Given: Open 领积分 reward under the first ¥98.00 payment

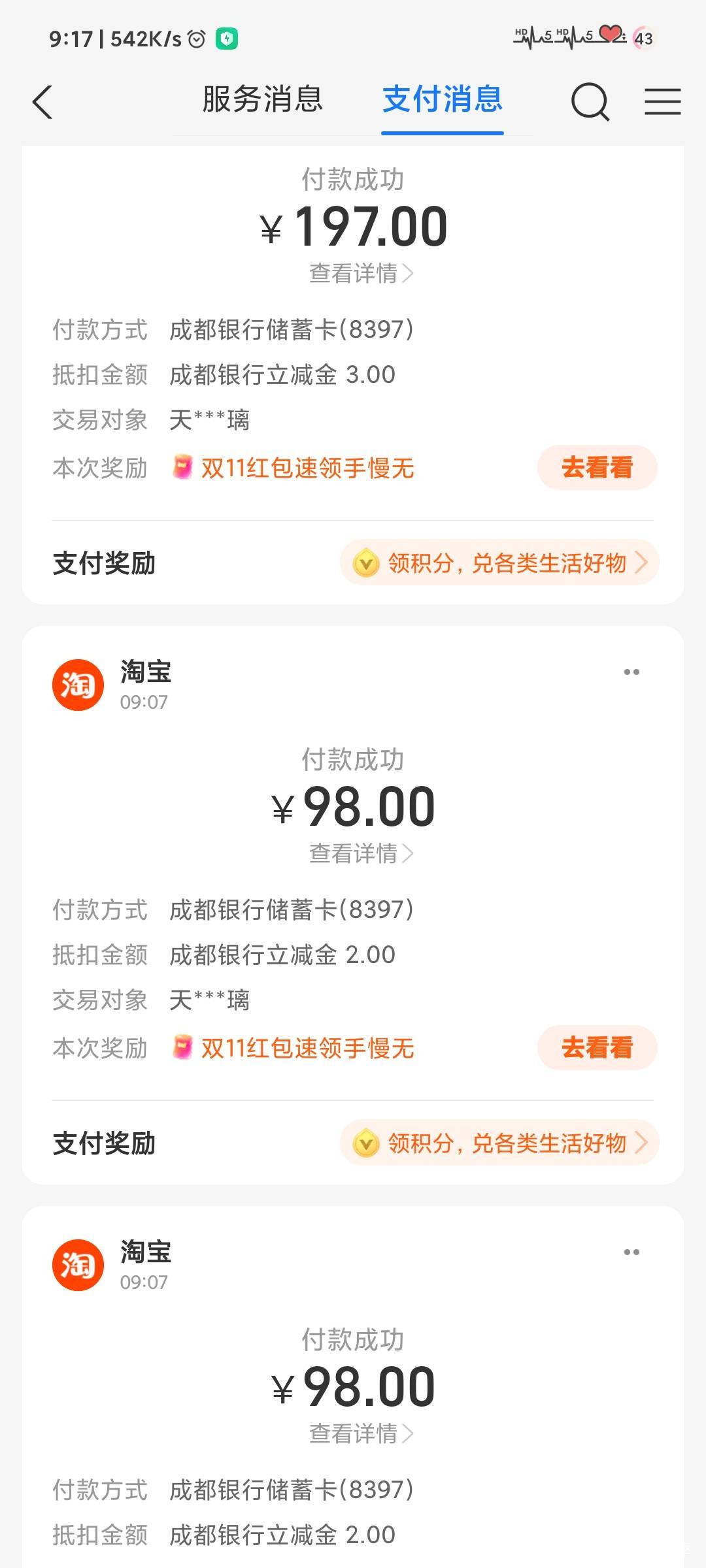Looking at the screenshot, I should pos(499,1143).
